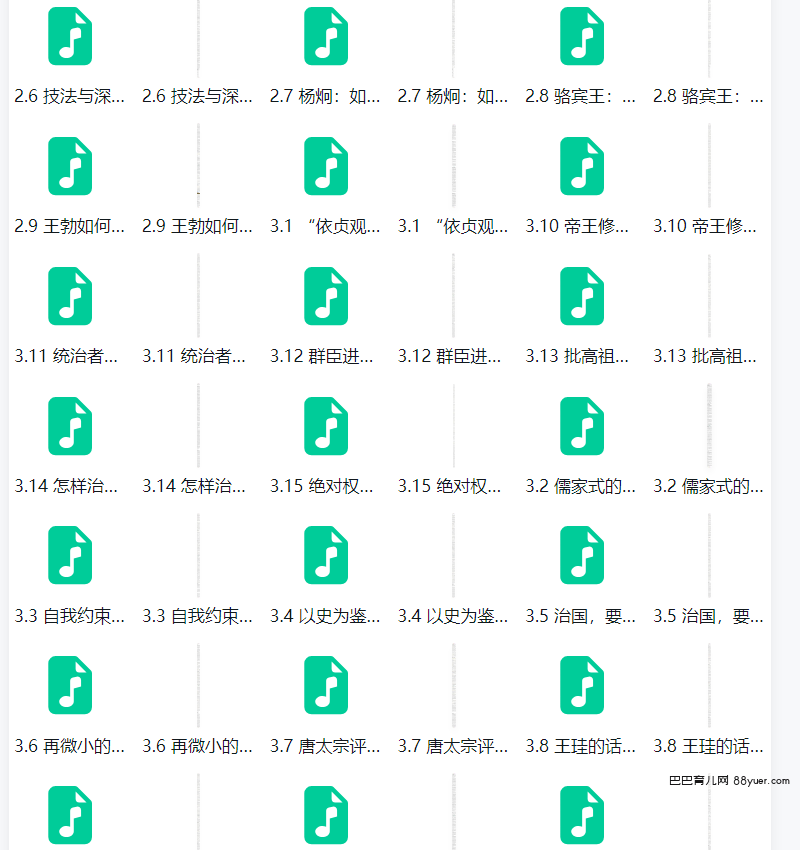Open the audio file 3.13 批高祖
This screenshot has height=850, width=800.
[582, 296]
